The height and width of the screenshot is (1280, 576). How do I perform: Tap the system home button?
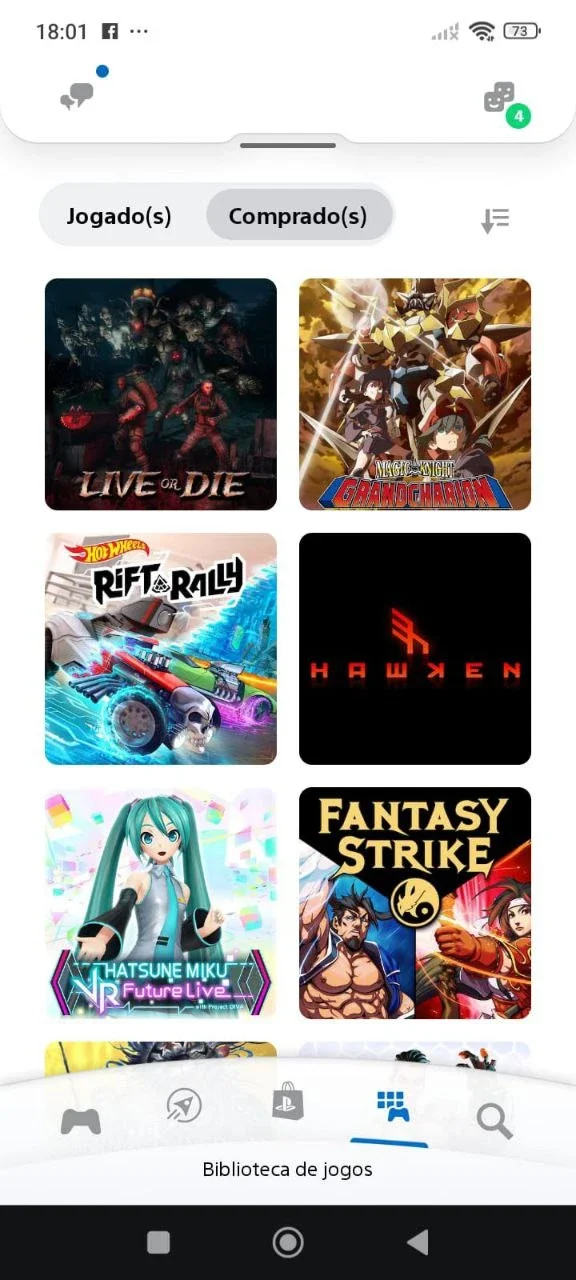pos(288,1242)
